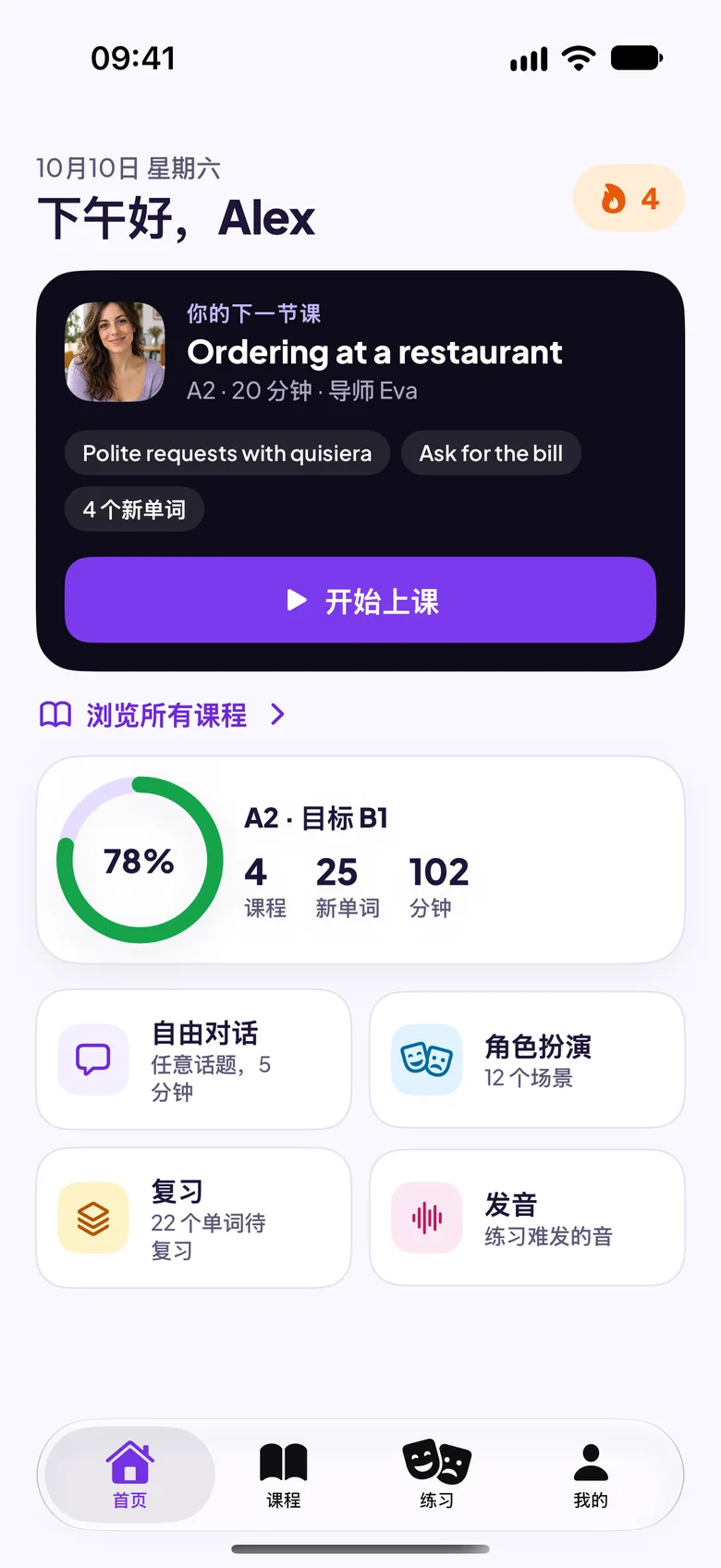
Task: Start 自由对话 free conversation
Action: tap(194, 1060)
